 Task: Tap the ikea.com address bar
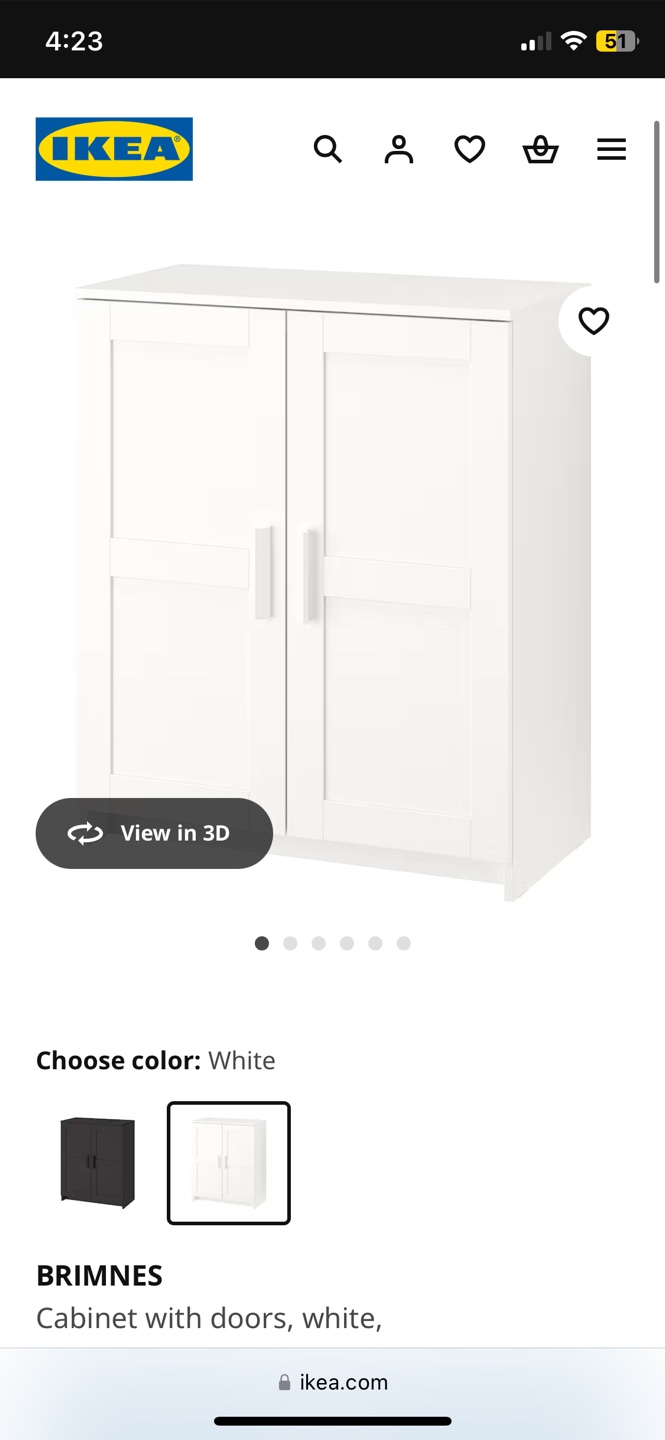333,1382
